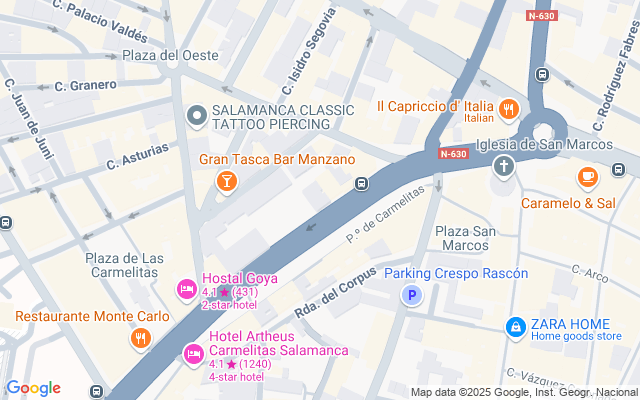
Task: Select the Iglesia de San Marcos marker
Action: click(503, 167)
